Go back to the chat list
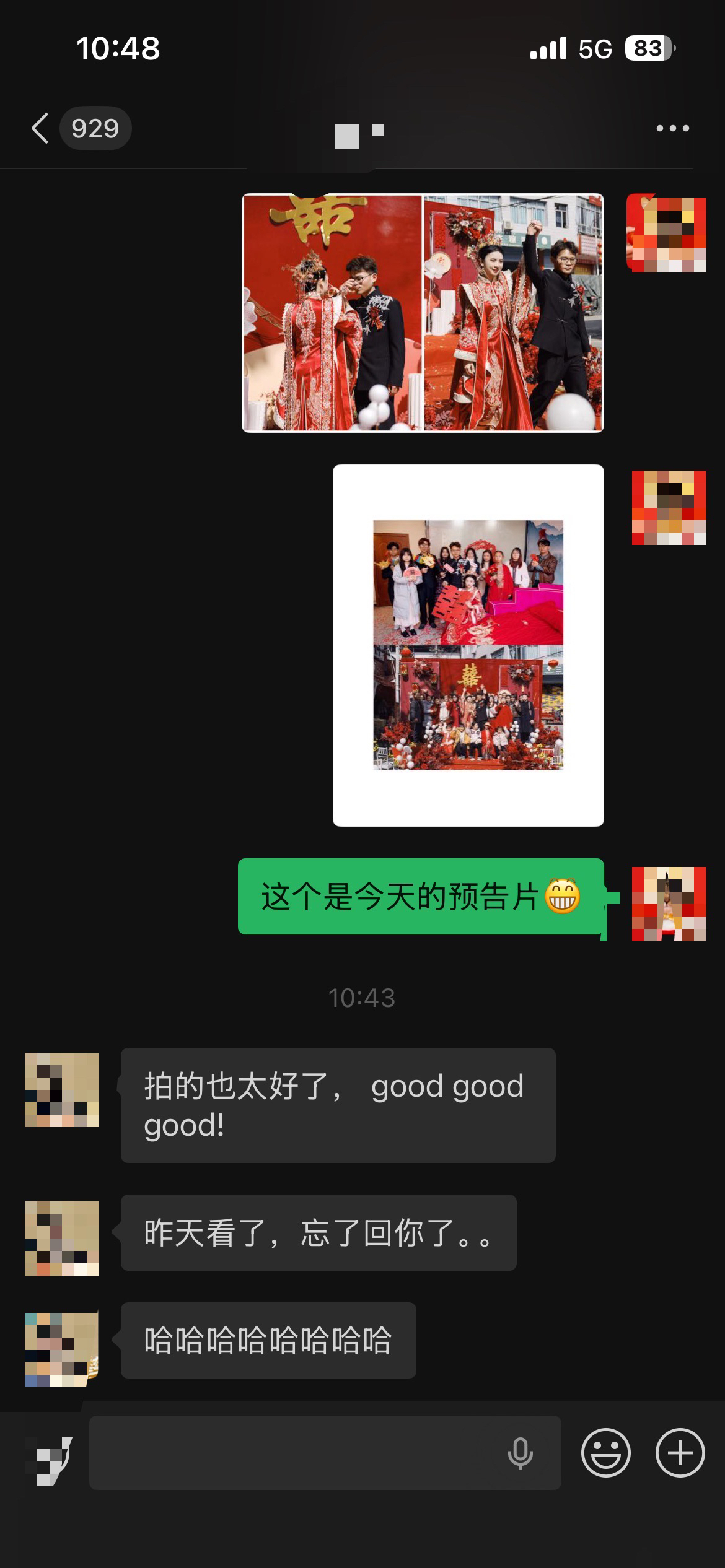The height and width of the screenshot is (1568, 725). coord(41,128)
